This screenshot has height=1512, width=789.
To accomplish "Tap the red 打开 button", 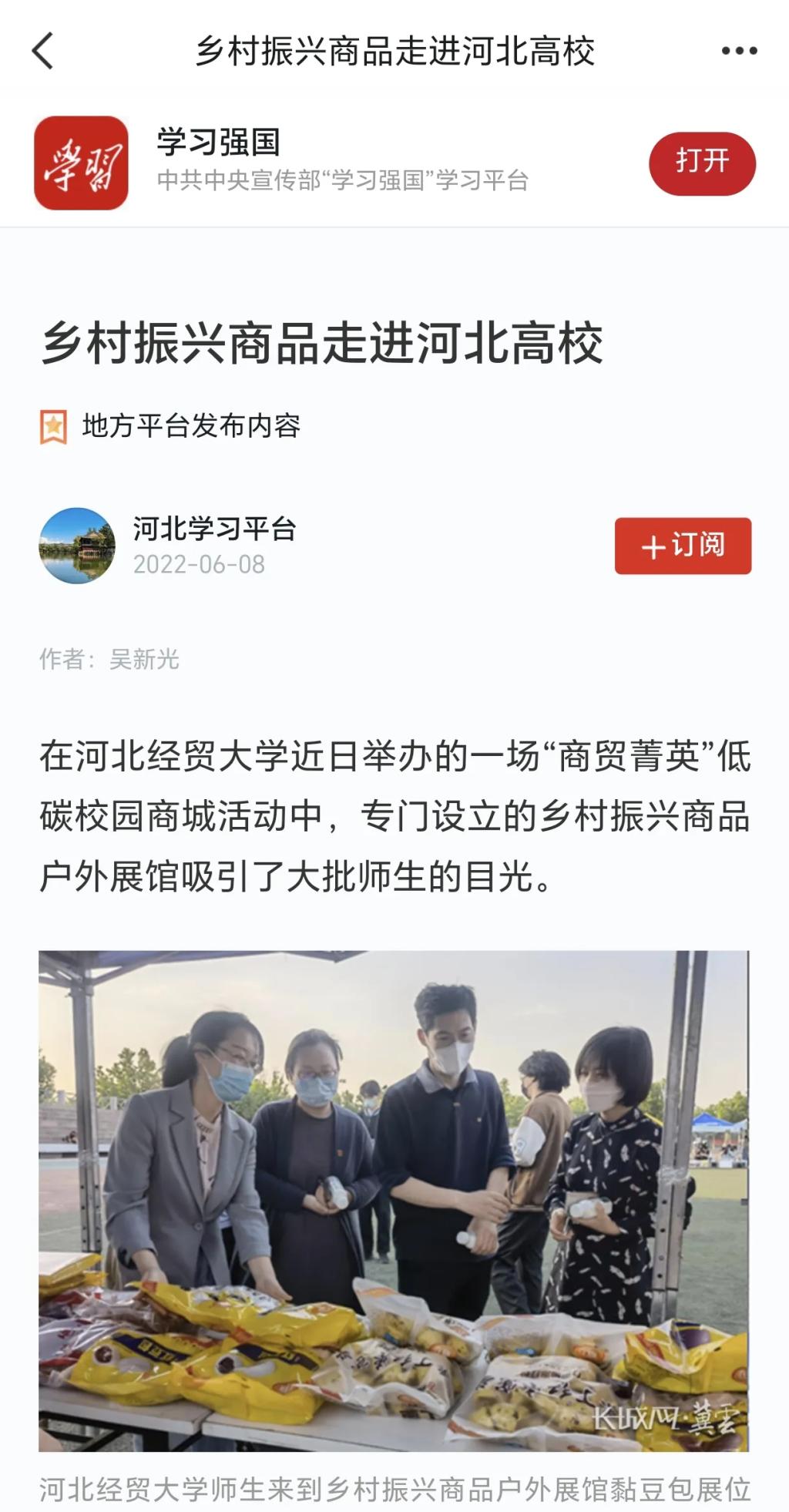I will pyautogui.click(x=702, y=163).
